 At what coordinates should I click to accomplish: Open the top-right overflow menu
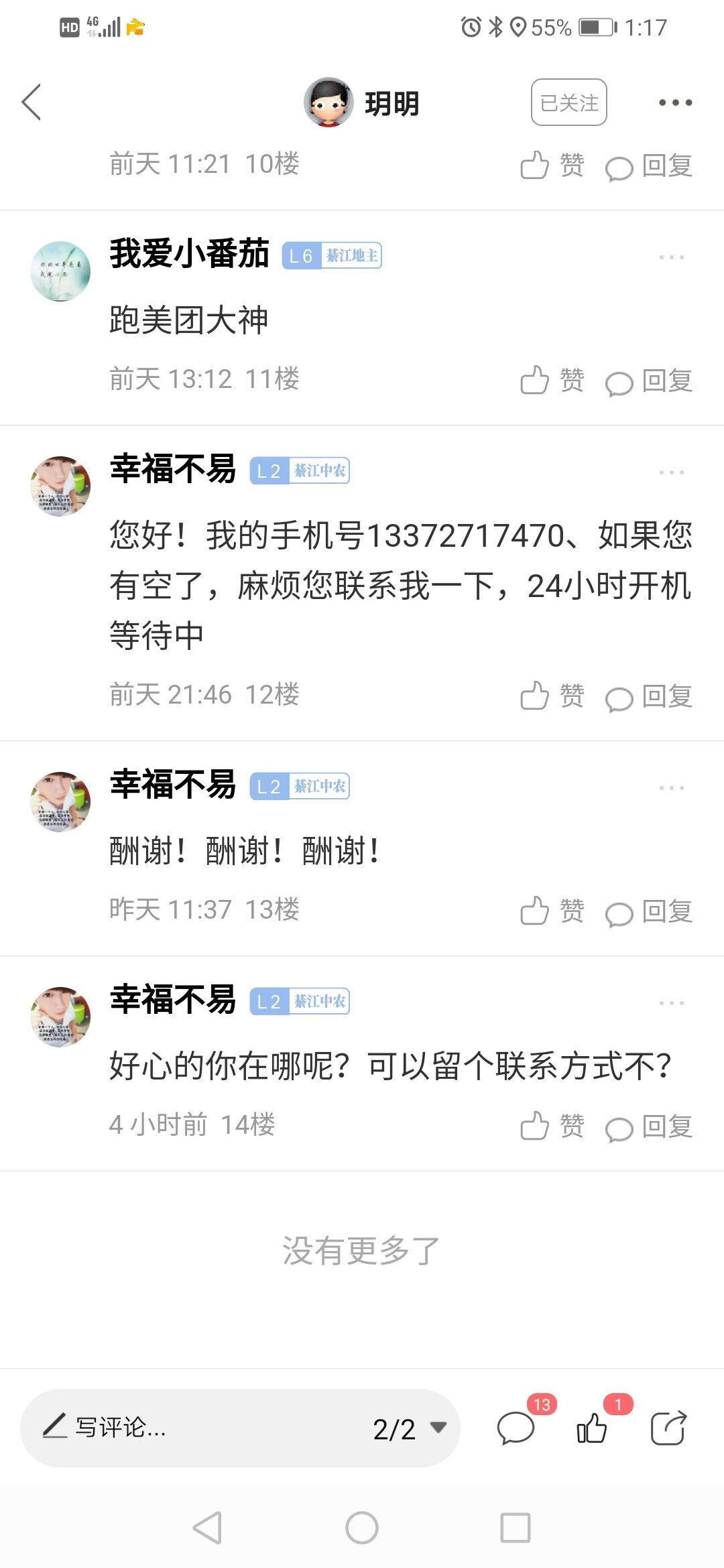point(674,103)
